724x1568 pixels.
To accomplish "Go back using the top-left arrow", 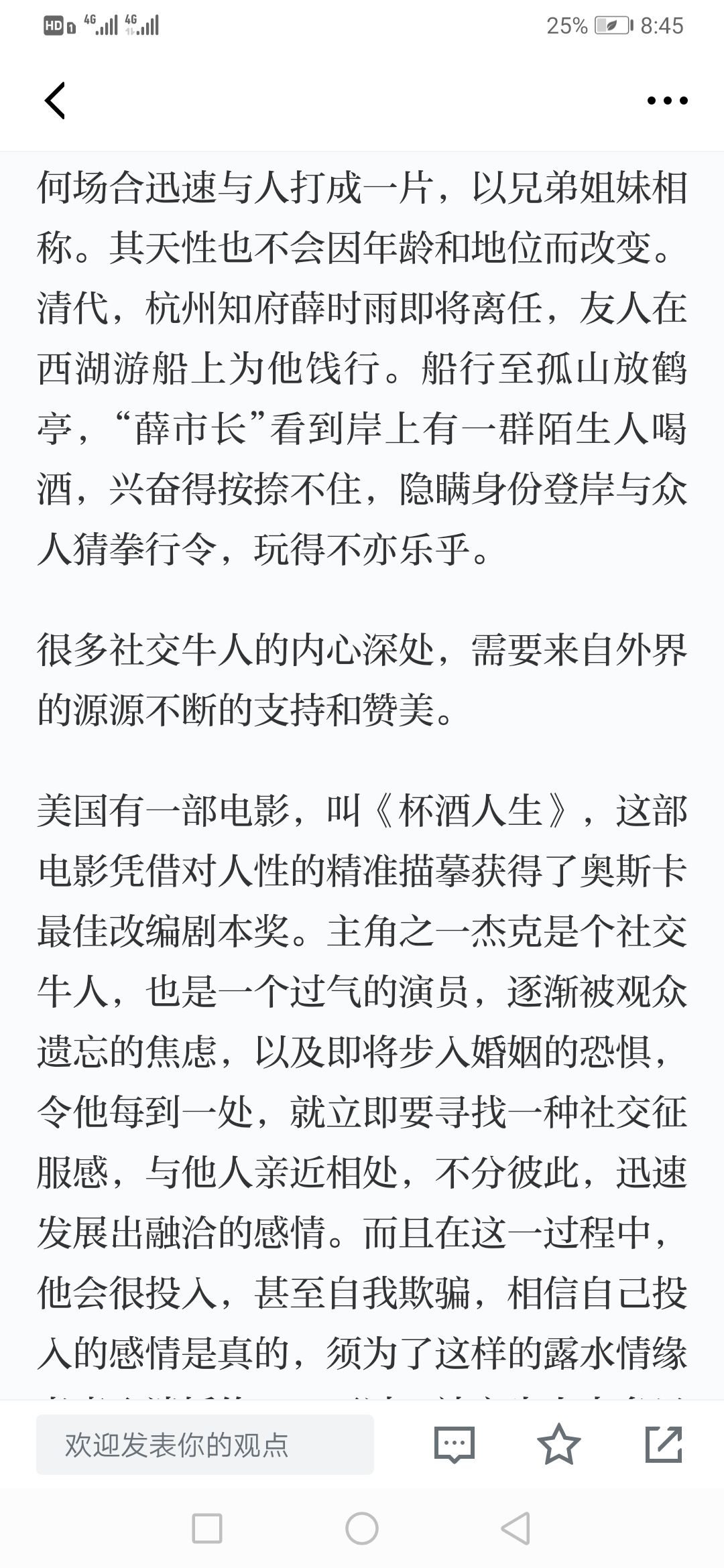I will [55, 101].
